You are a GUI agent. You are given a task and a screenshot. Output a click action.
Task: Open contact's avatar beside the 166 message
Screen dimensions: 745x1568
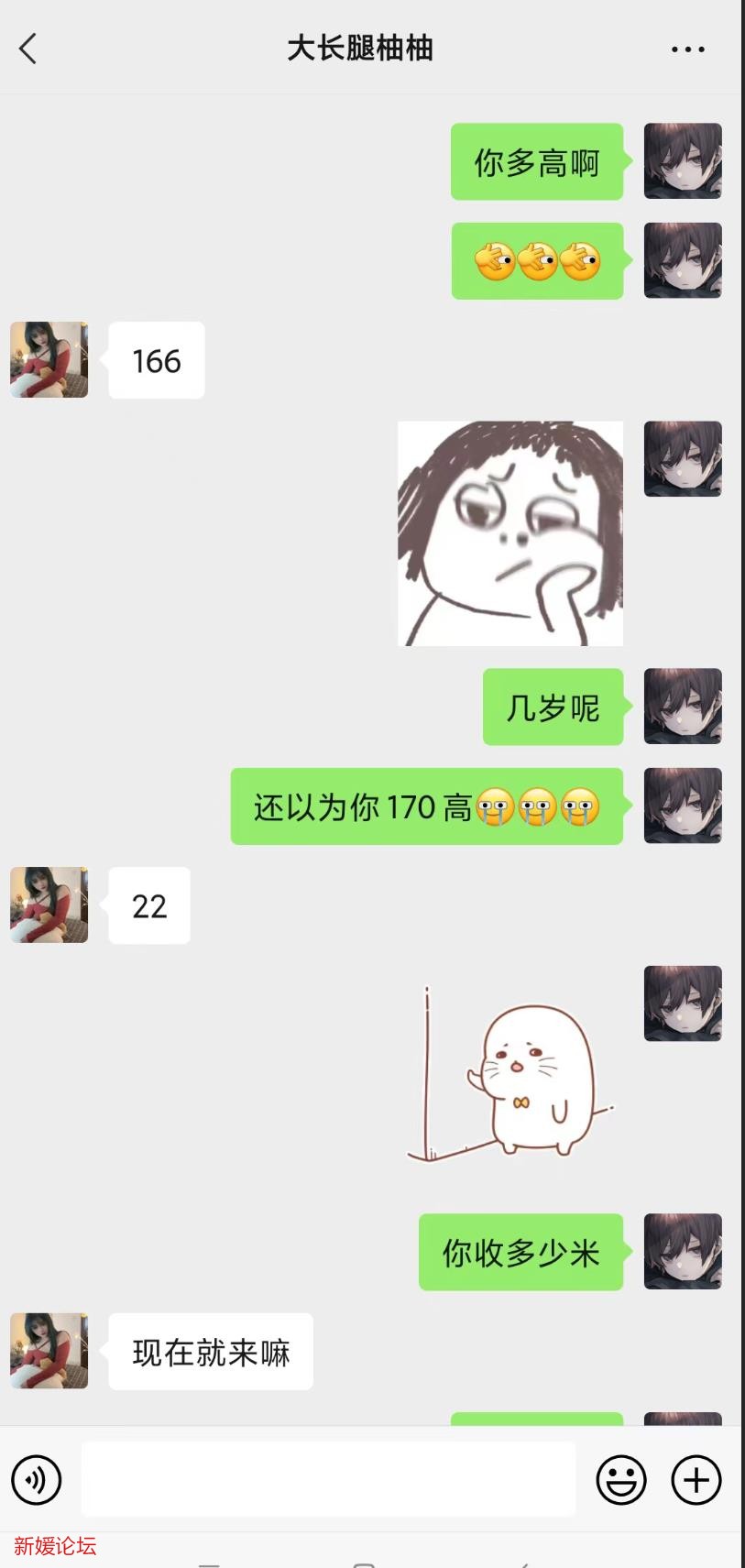(x=49, y=360)
